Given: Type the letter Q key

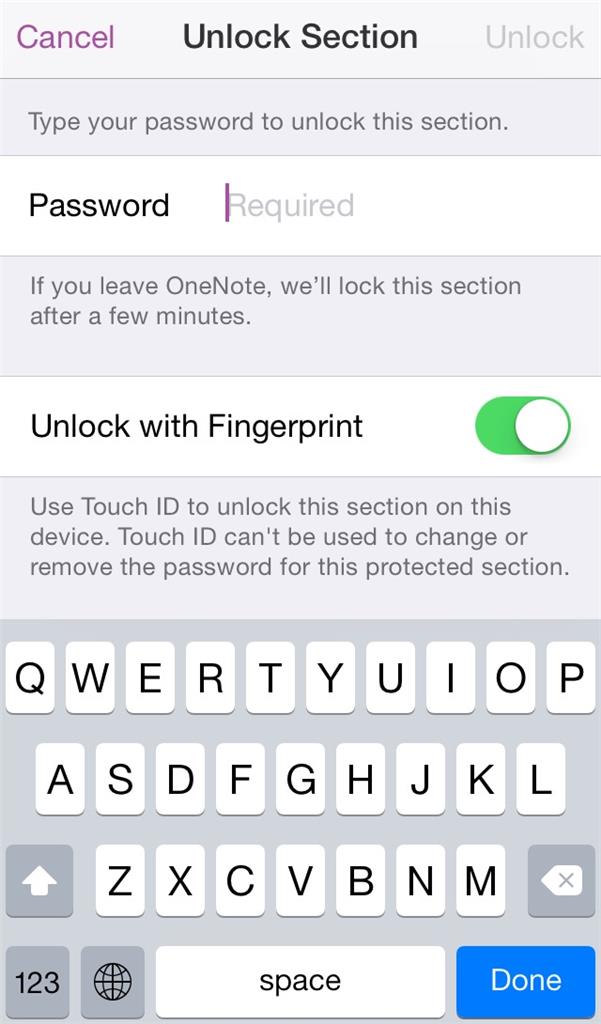Looking at the screenshot, I should (30, 678).
